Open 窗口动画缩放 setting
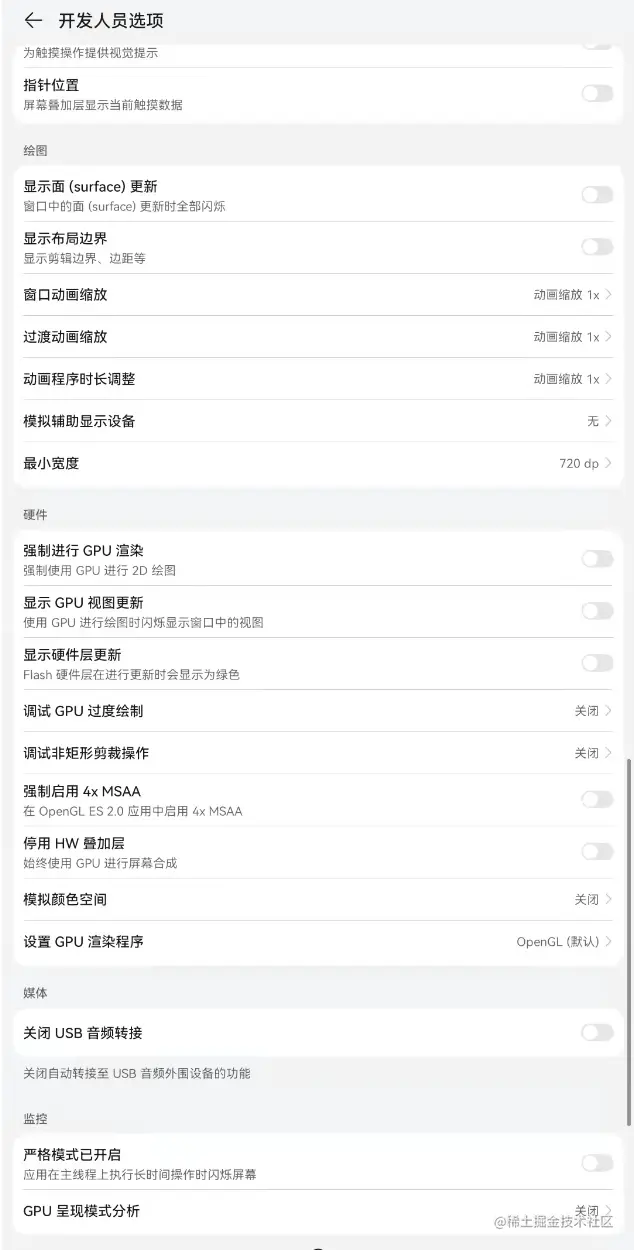 click(316, 295)
